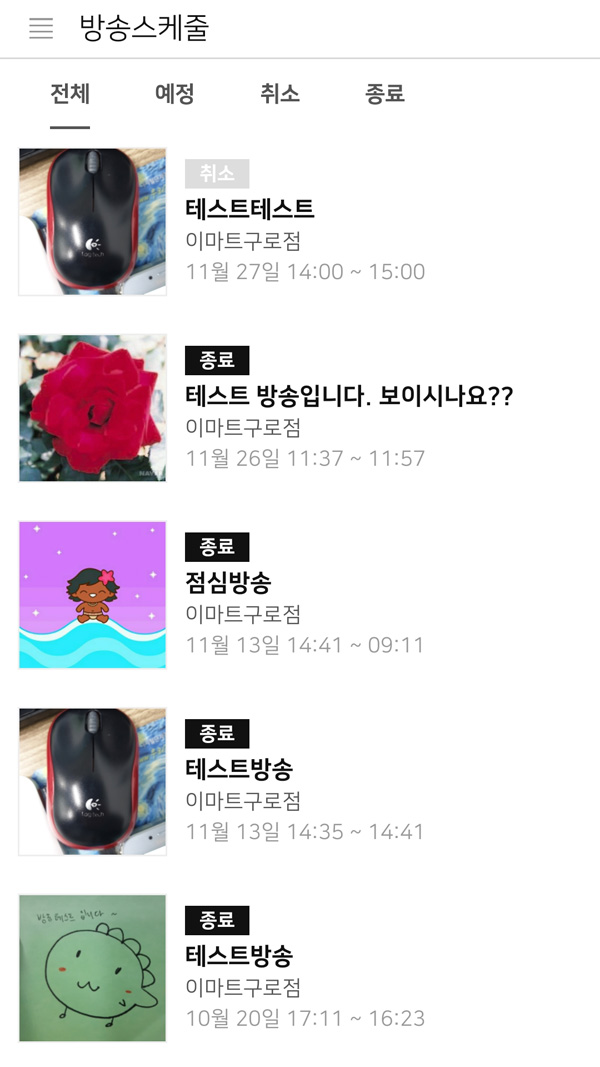View the 점심방송 broadcast details
The width and height of the screenshot is (600, 1067).
point(228,582)
